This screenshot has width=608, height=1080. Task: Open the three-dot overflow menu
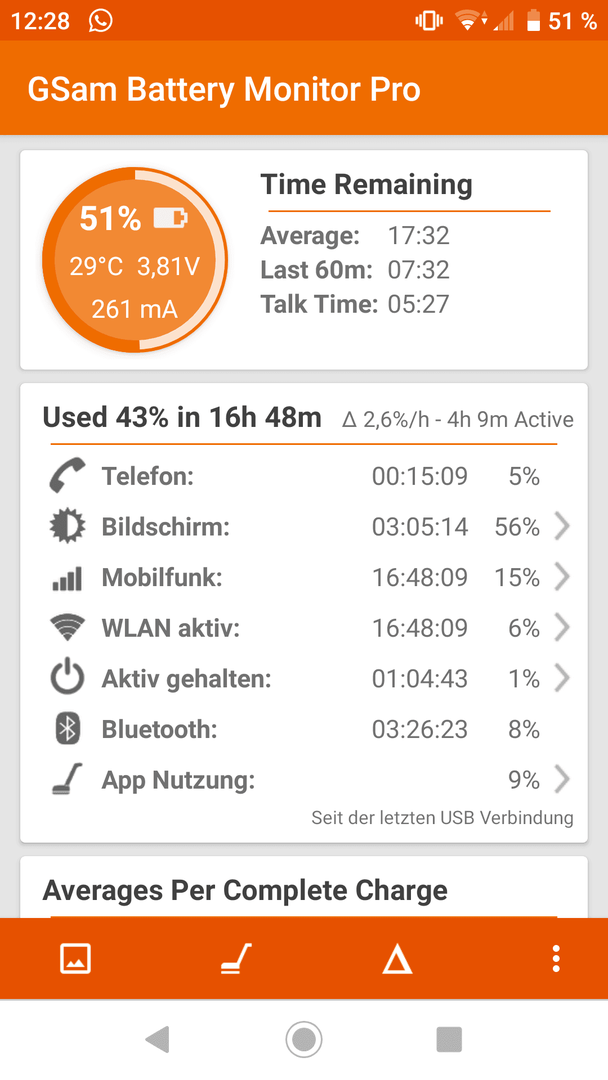[x=556, y=958]
